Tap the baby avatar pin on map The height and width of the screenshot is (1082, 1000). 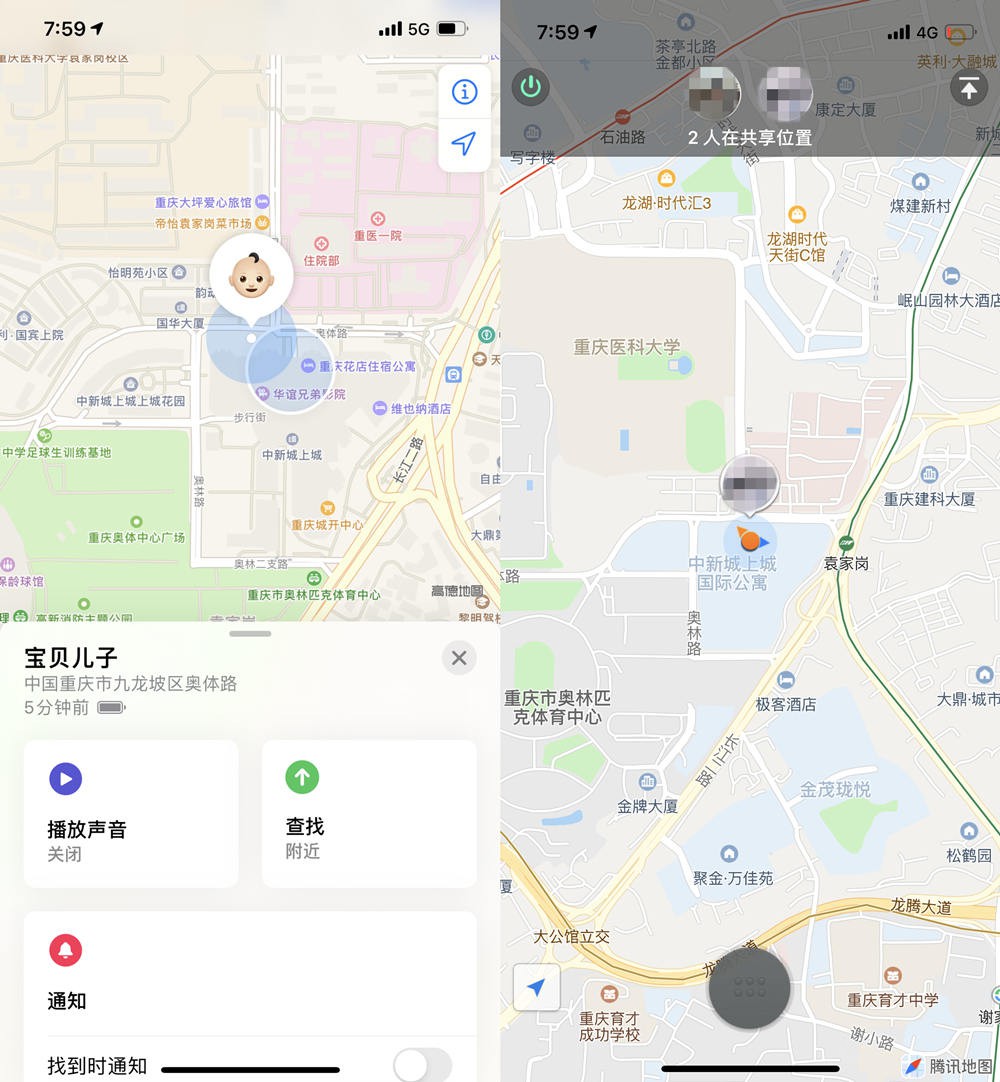(x=251, y=276)
